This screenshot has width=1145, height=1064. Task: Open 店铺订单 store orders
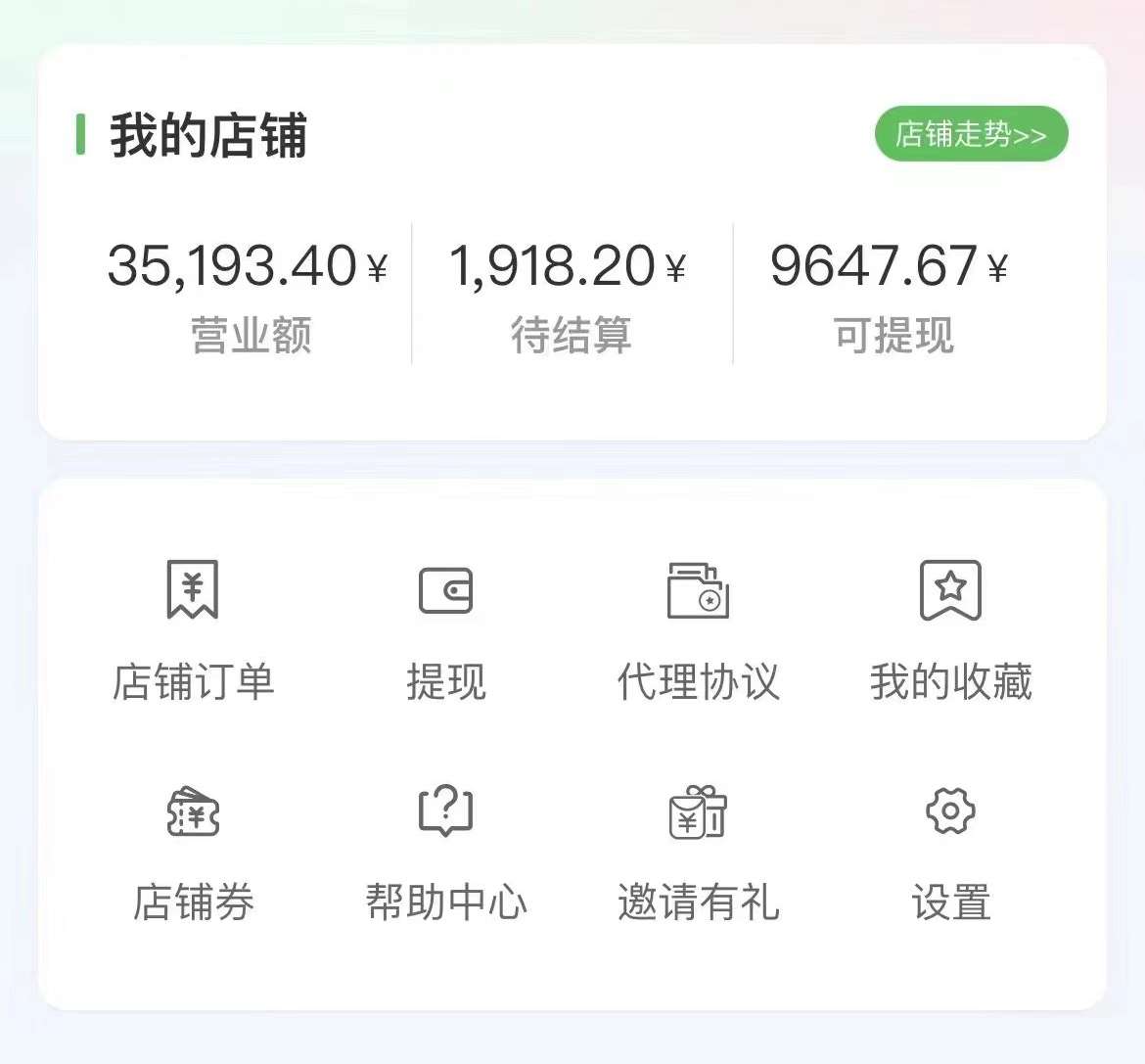coord(193,626)
